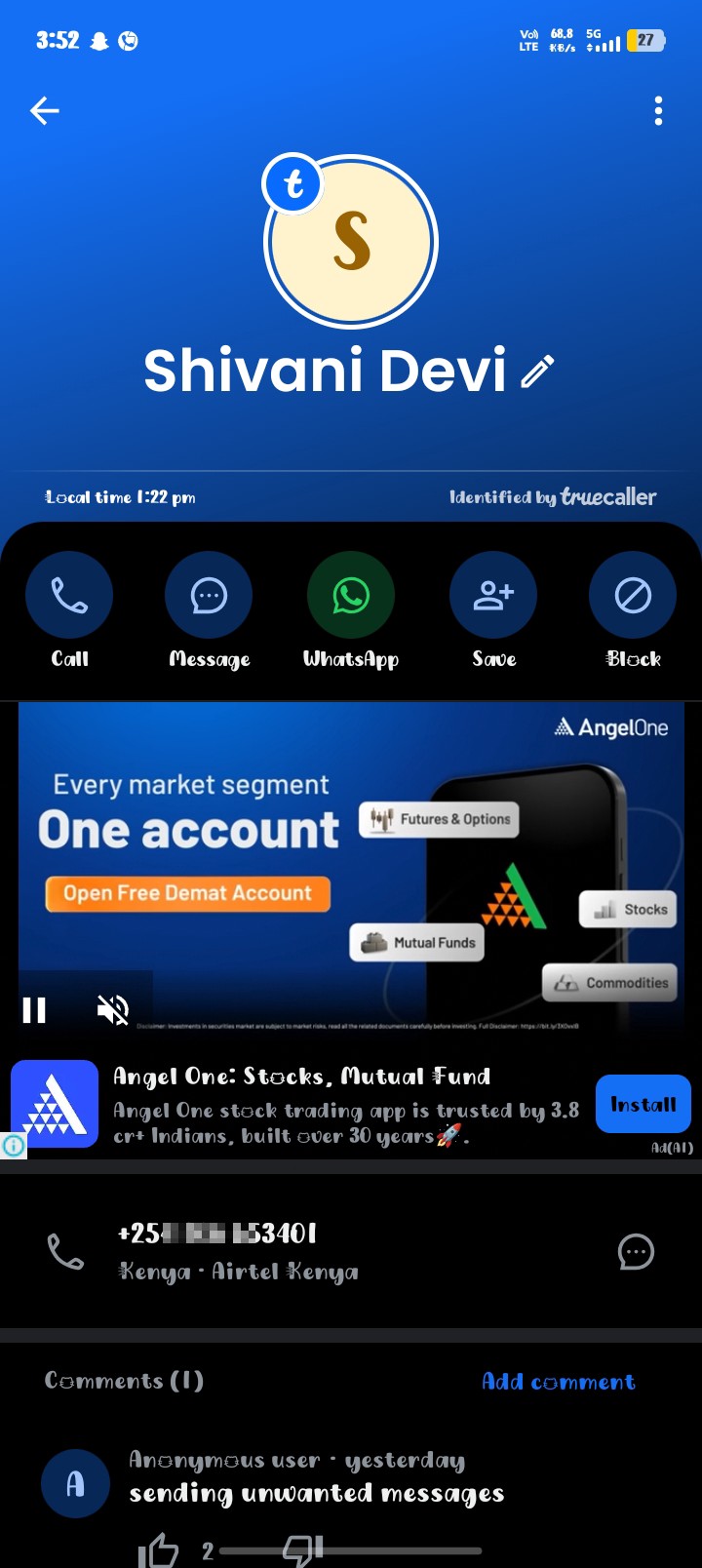Call Shivani Devi

point(69,610)
